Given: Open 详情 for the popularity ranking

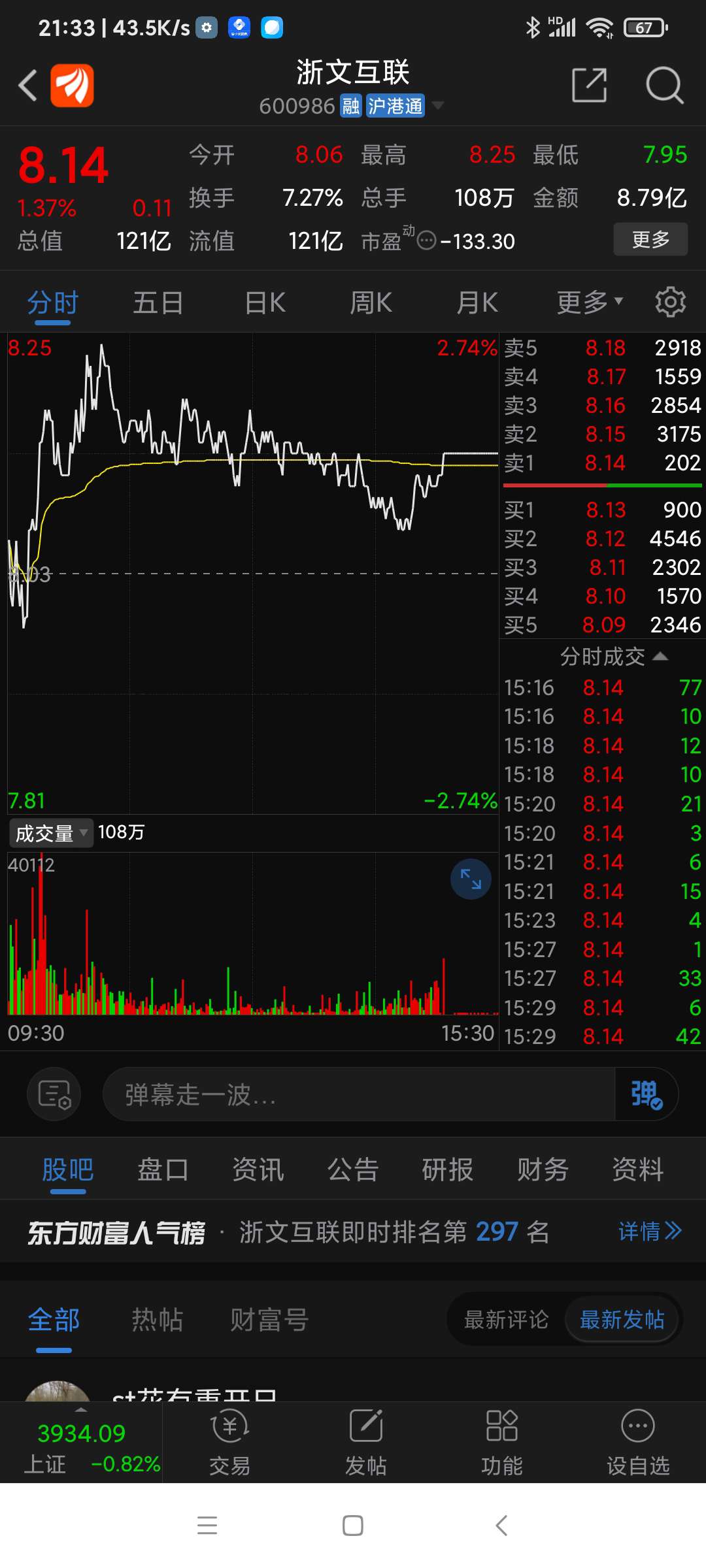Looking at the screenshot, I should [x=650, y=1232].
